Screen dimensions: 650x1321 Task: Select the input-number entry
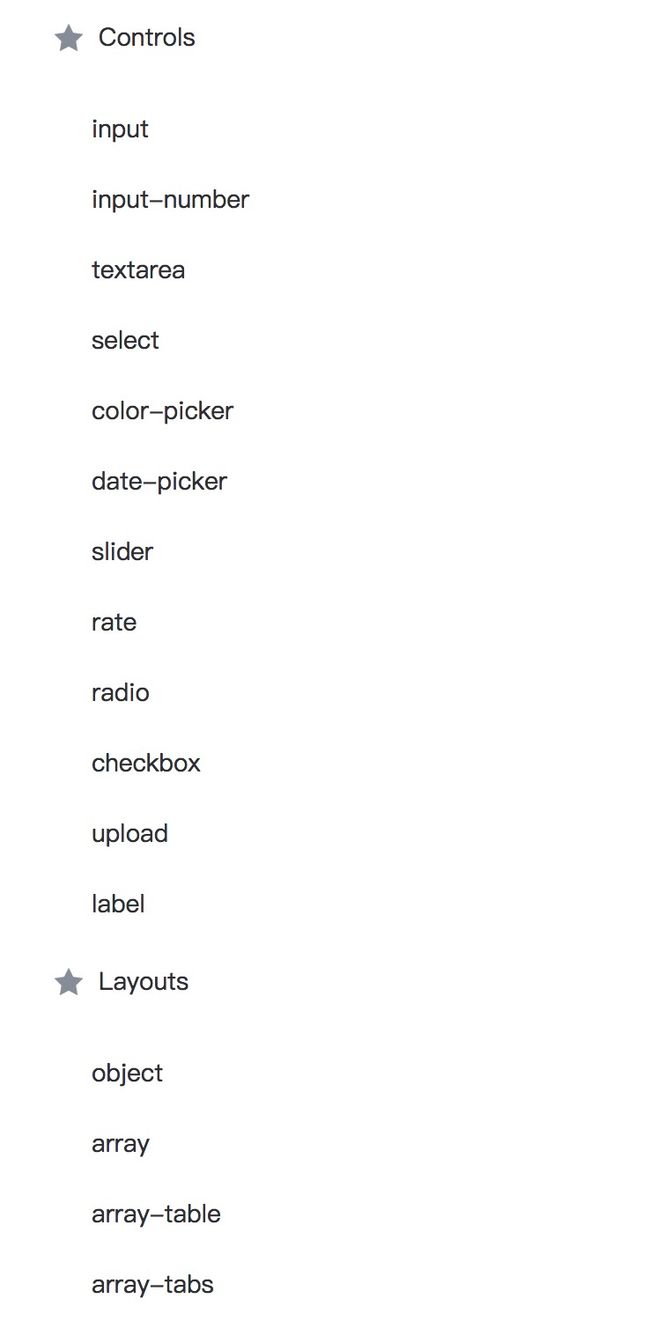coord(170,199)
